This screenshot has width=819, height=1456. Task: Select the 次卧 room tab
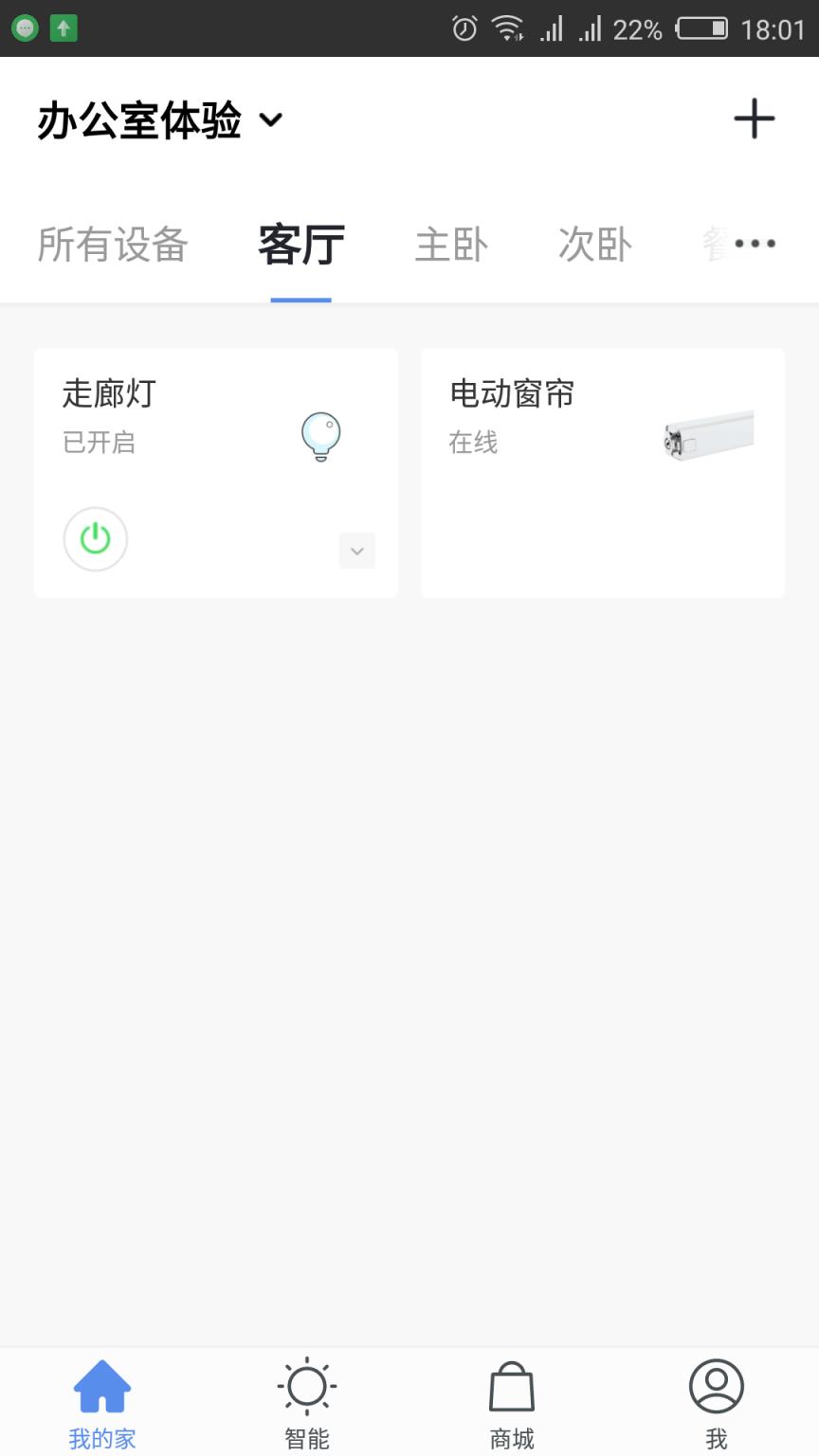click(x=593, y=244)
